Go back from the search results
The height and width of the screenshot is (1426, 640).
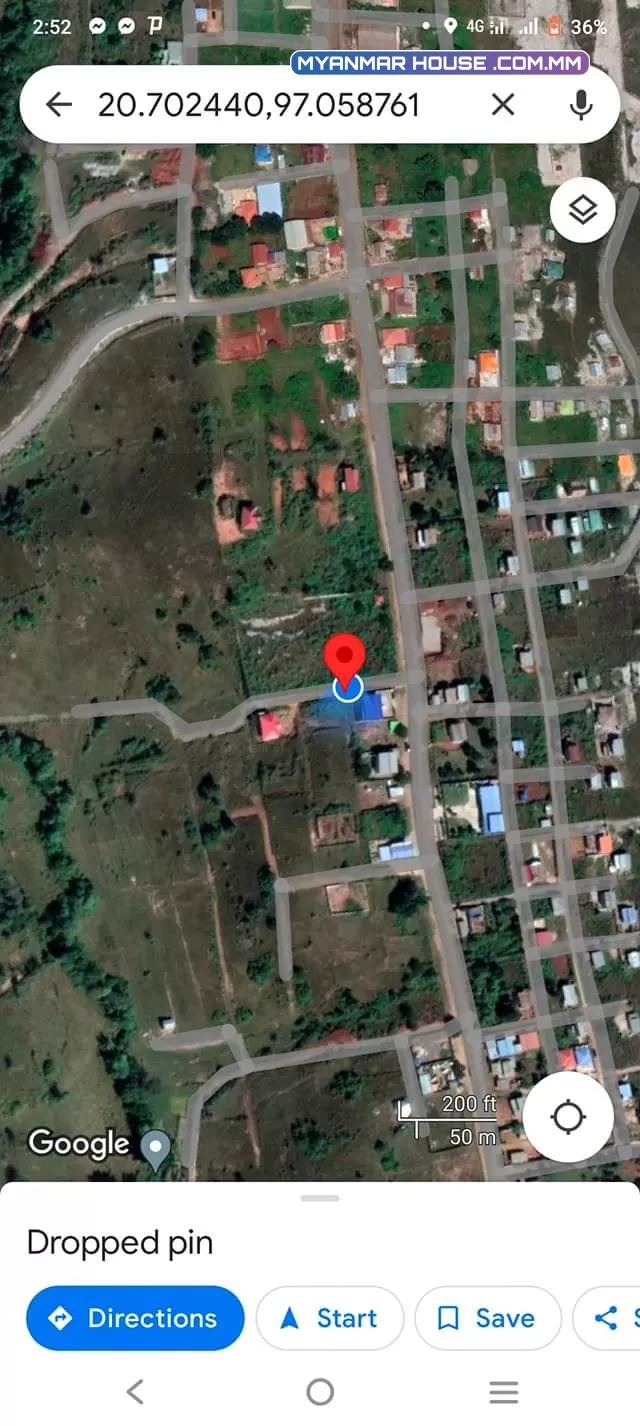point(59,105)
